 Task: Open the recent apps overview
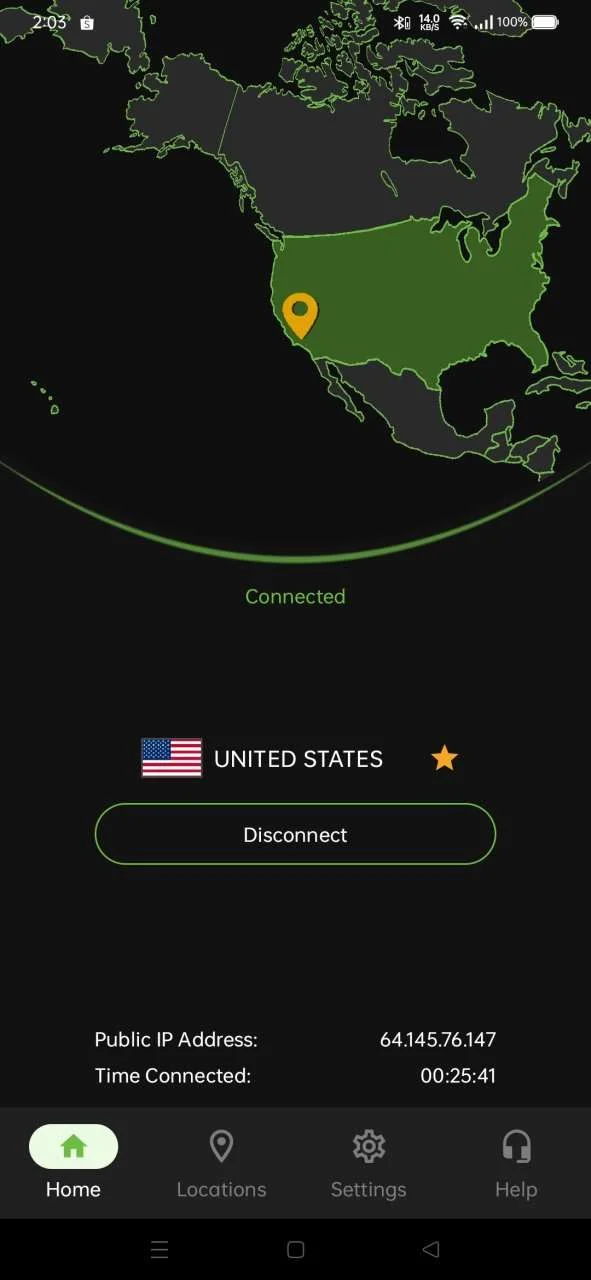[x=159, y=1249]
